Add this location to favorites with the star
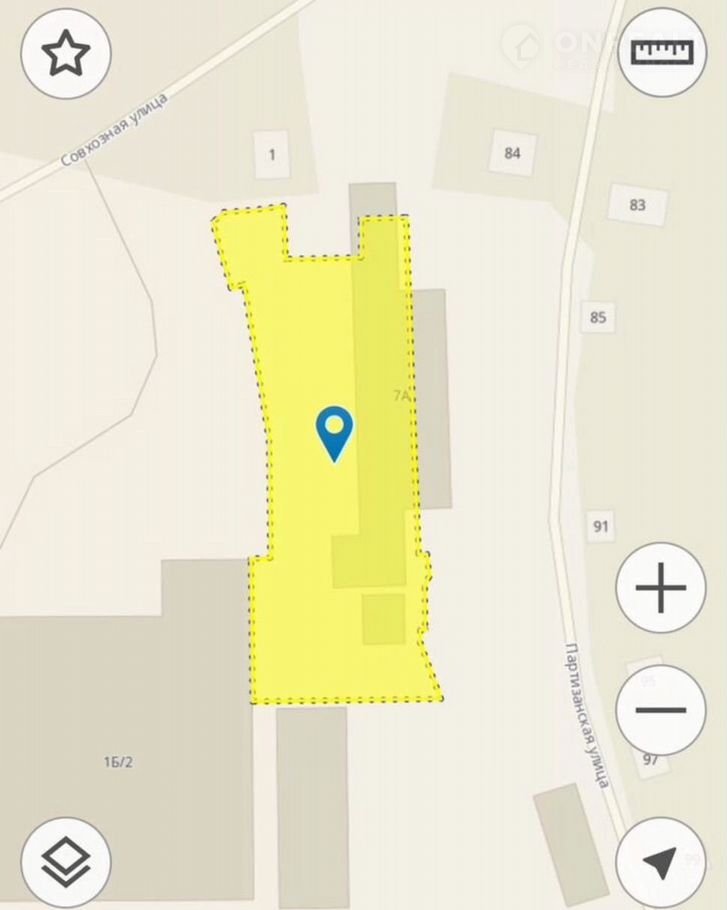The height and width of the screenshot is (910, 727). (66, 56)
